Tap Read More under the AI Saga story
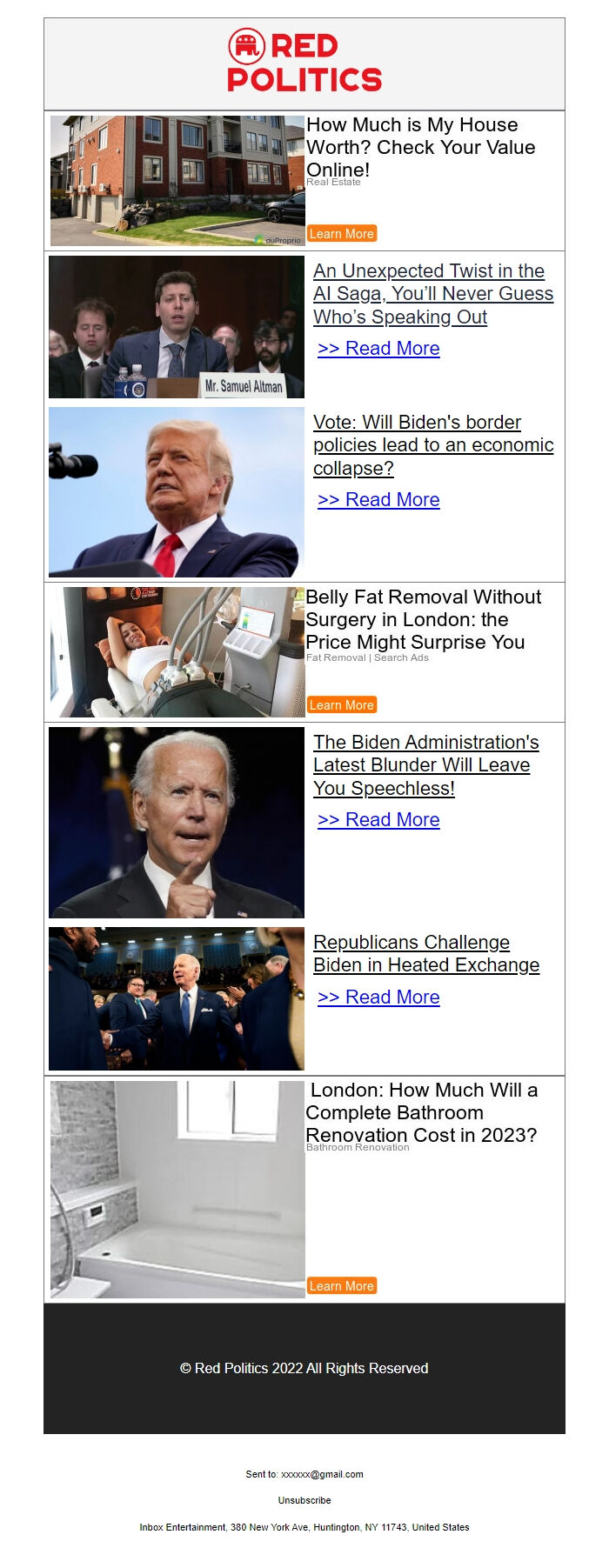This screenshot has width=609, height=1568. pyautogui.click(x=378, y=349)
